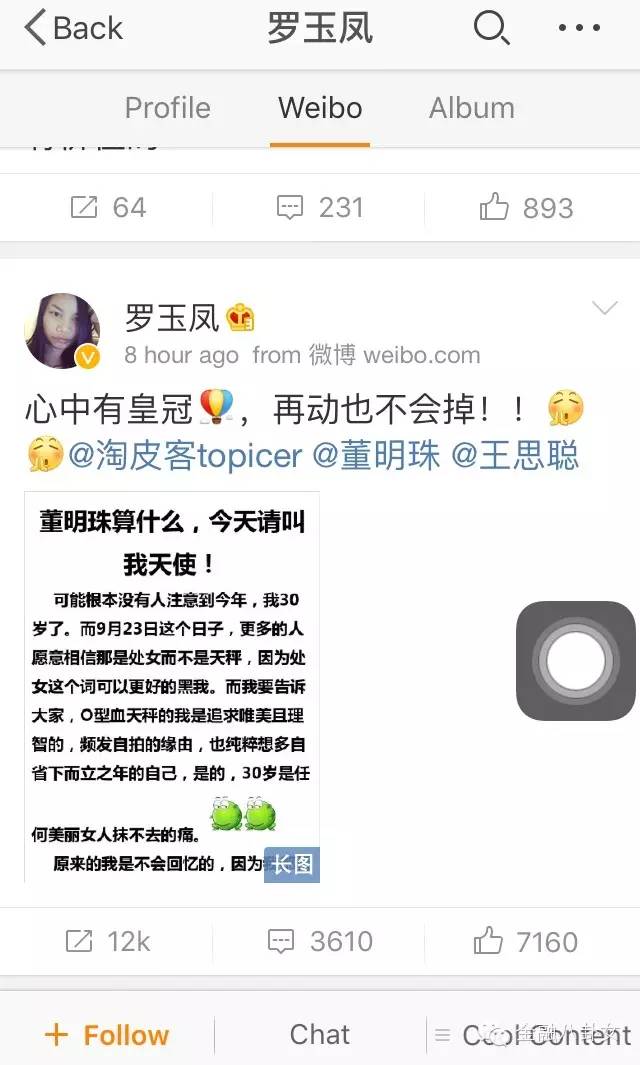Open the @淘皮客topicer mention
The width and height of the screenshot is (640, 1065).
[x=185, y=455]
